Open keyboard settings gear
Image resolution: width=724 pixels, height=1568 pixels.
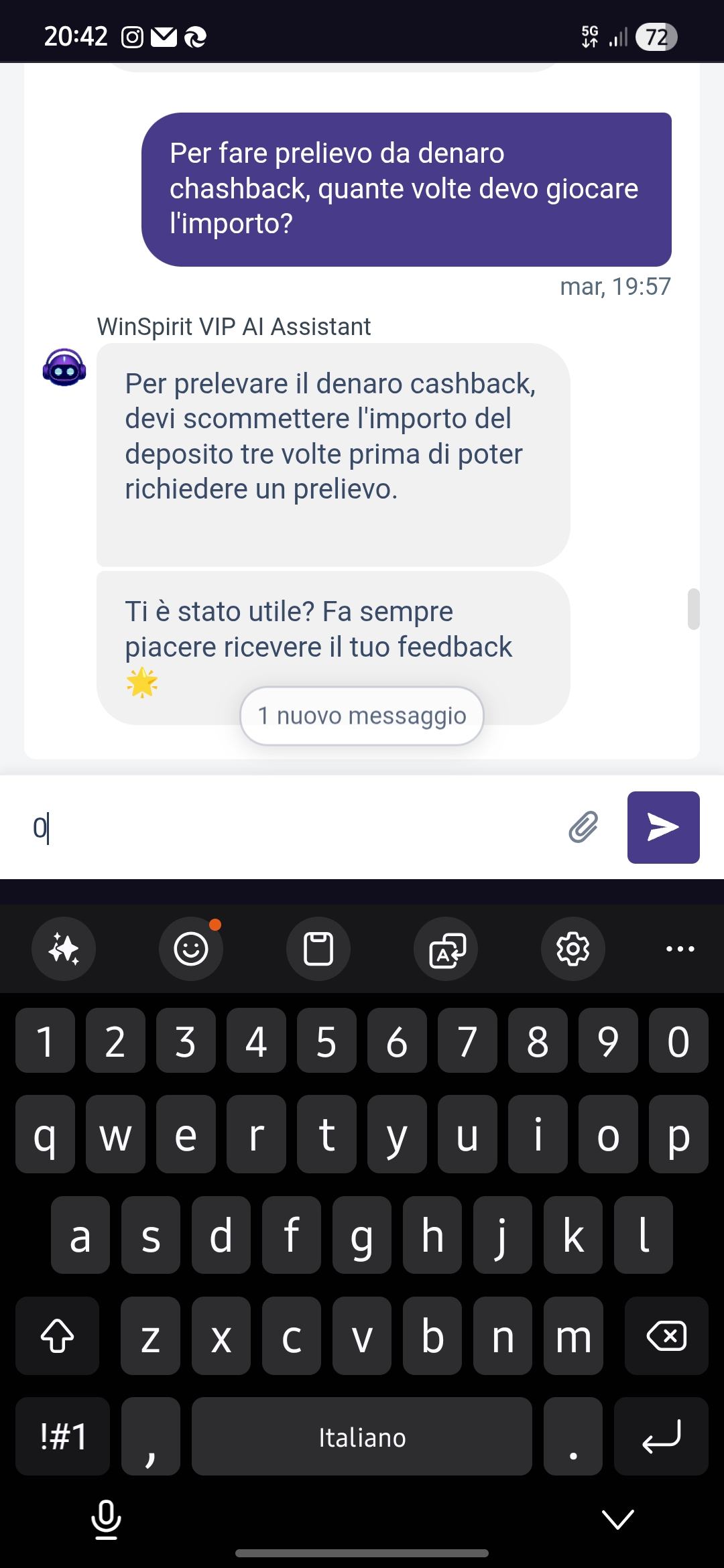click(x=573, y=949)
